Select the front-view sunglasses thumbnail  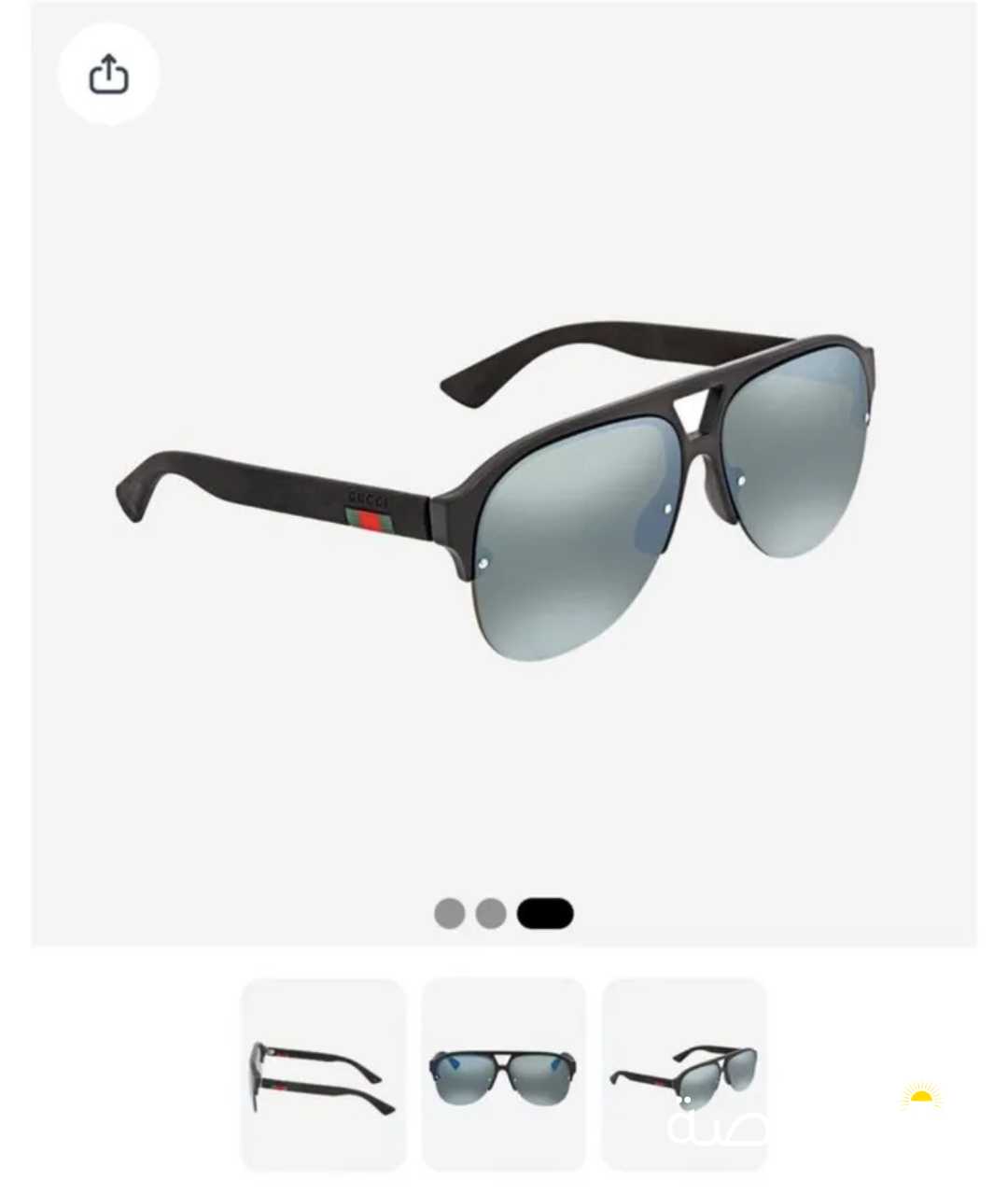(x=503, y=1074)
